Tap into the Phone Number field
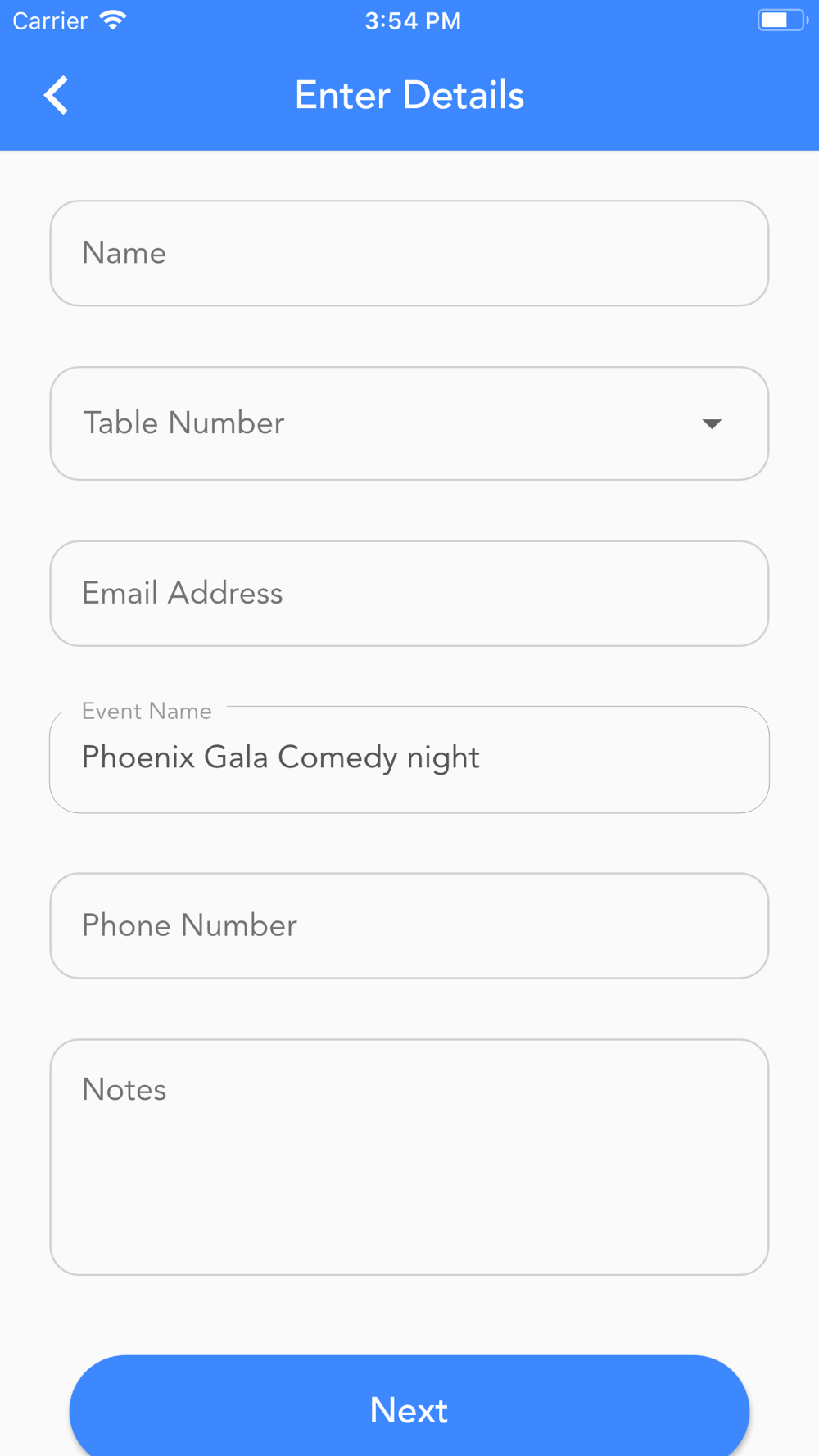 (409, 926)
